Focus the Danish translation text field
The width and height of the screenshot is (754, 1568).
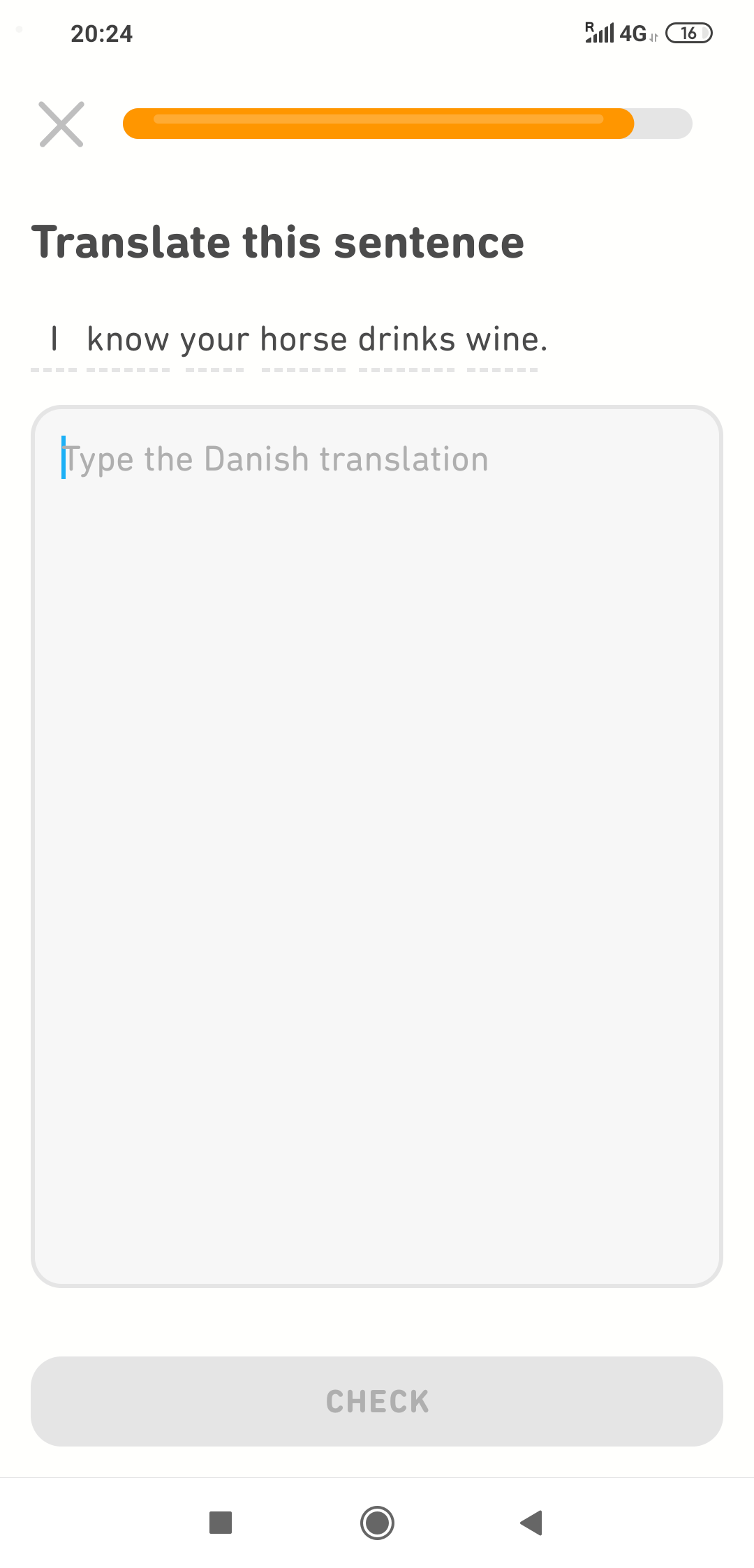[377, 846]
